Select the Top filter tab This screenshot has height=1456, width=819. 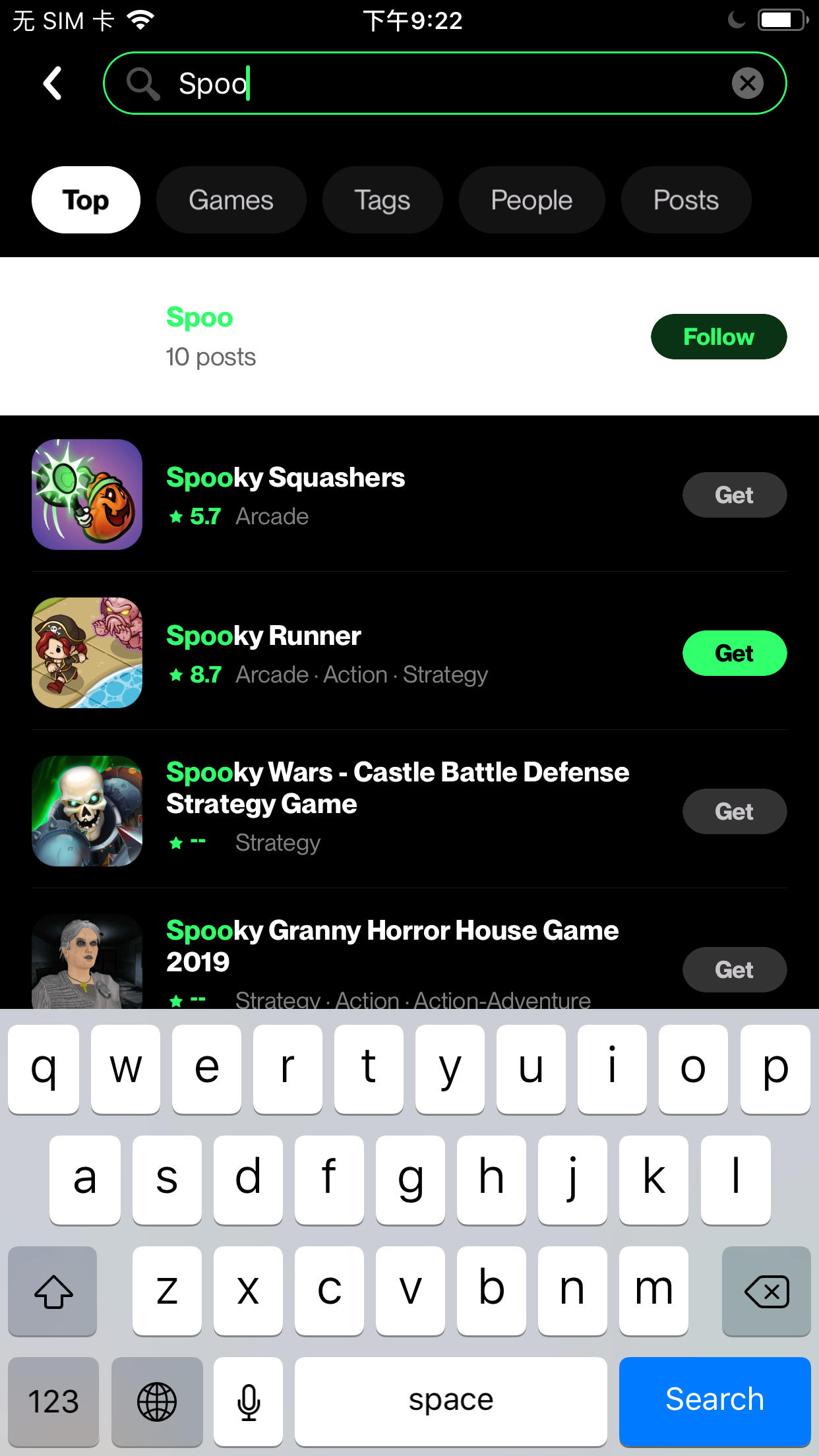point(86,200)
